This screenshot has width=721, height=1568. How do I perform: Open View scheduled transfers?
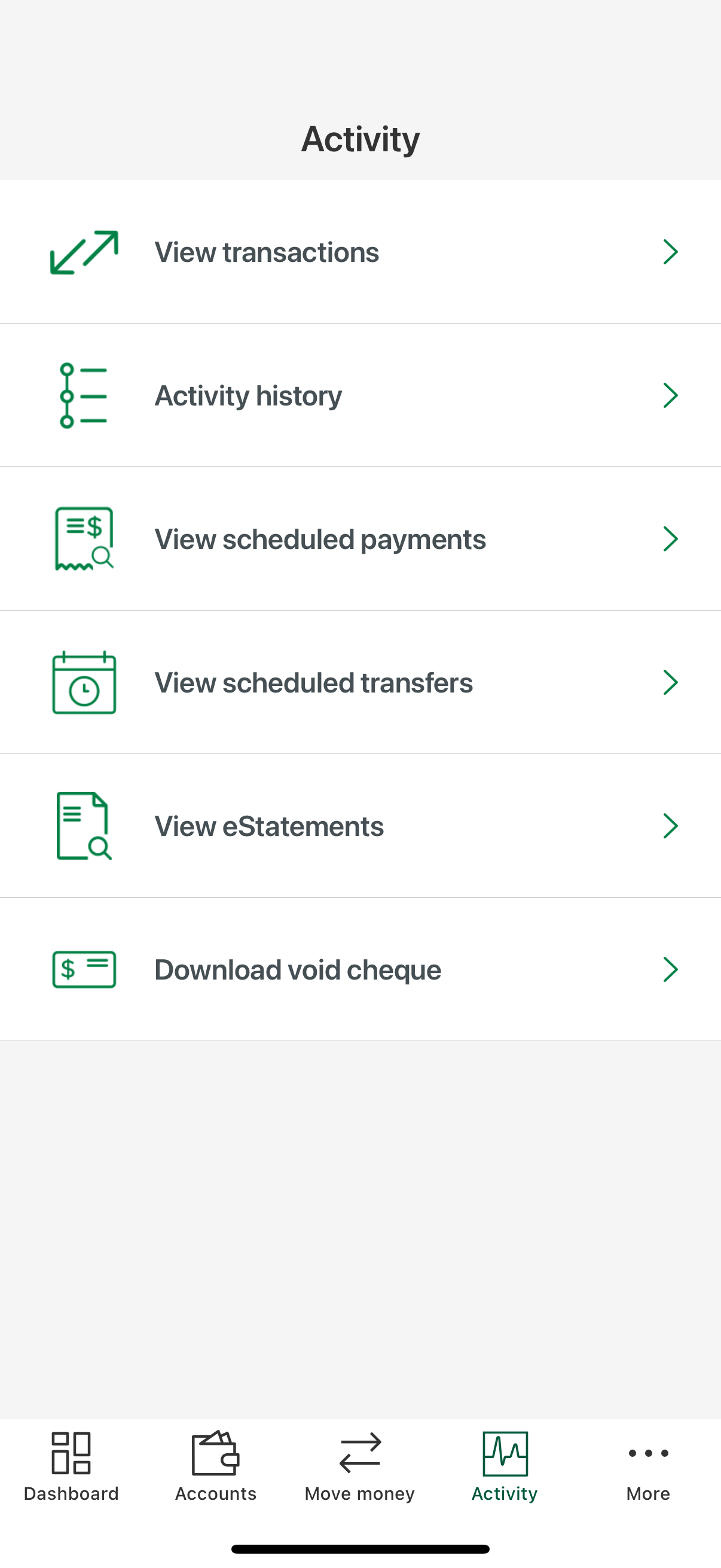(360, 682)
